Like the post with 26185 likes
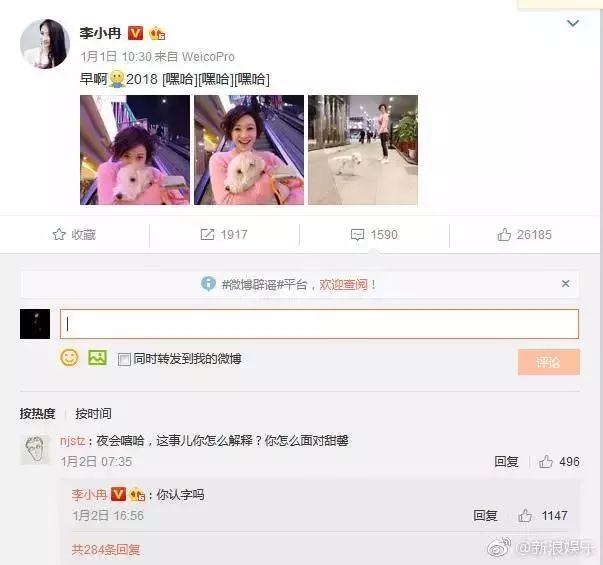 (525, 235)
